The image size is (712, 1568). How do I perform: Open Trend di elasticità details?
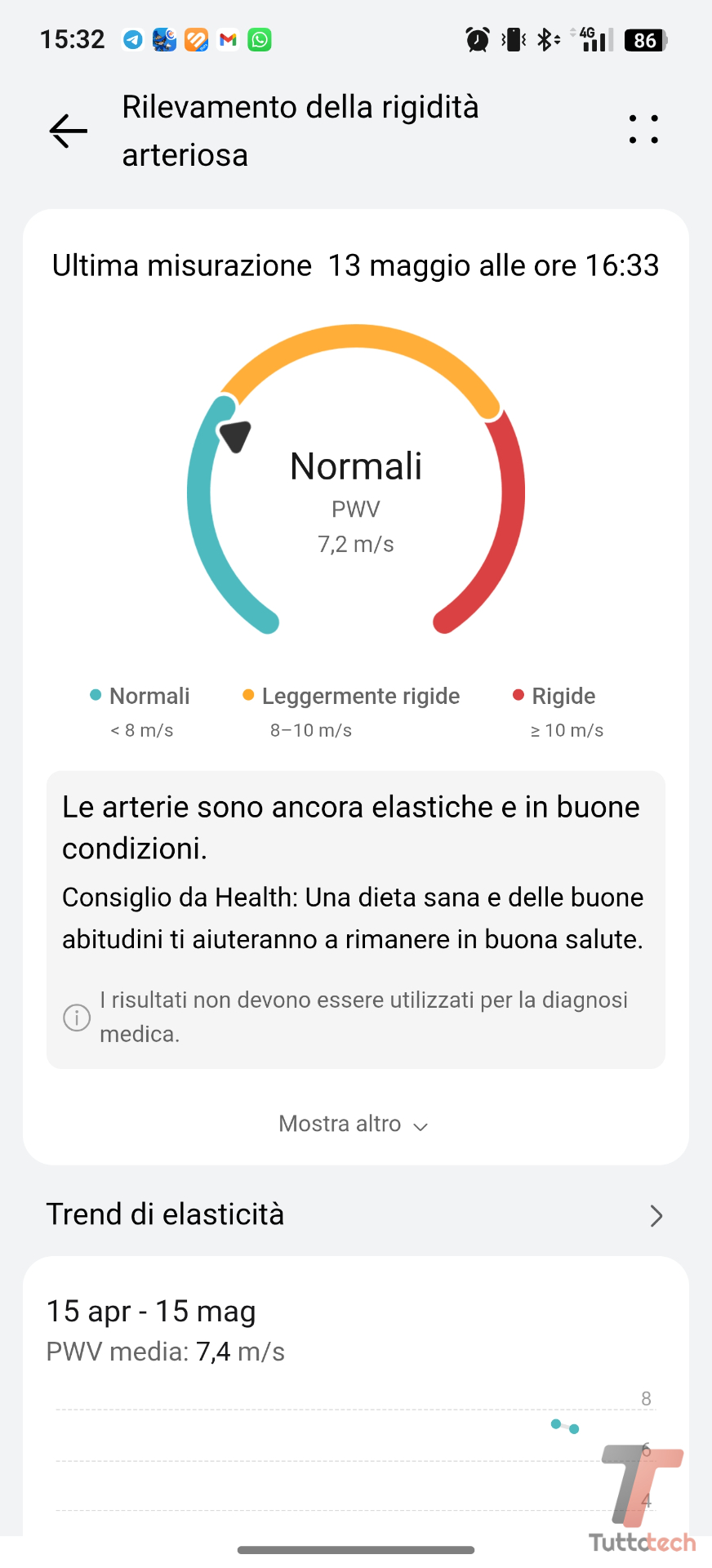pyautogui.click(x=655, y=1216)
